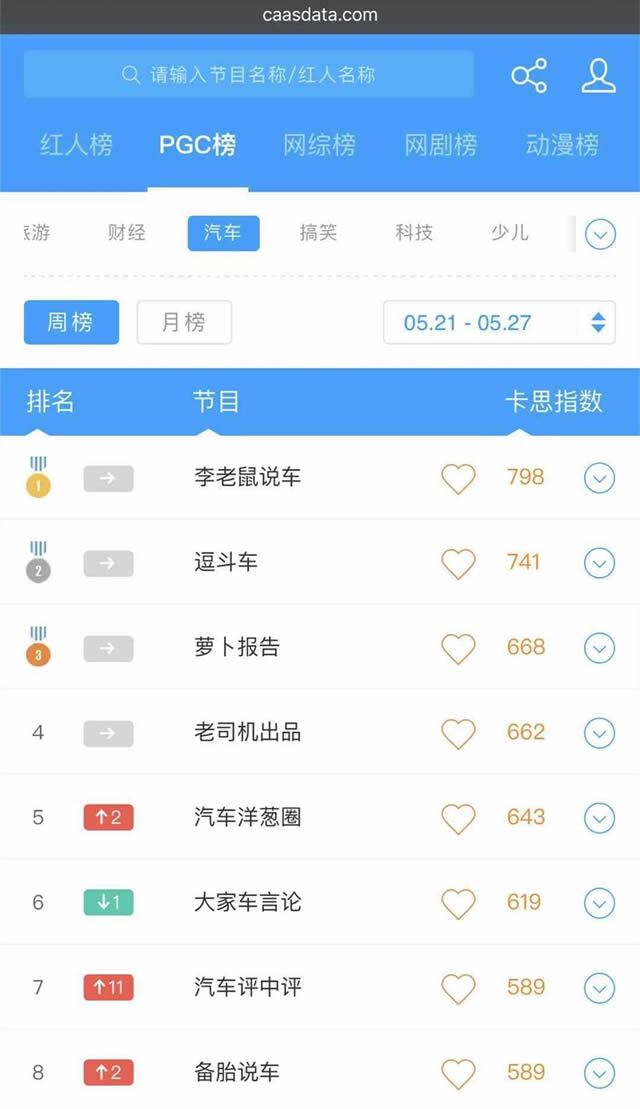Image resolution: width=640 pixels, height=1109 pixels.
Task: Select the 科技 category chip
Action: [414, 233]
